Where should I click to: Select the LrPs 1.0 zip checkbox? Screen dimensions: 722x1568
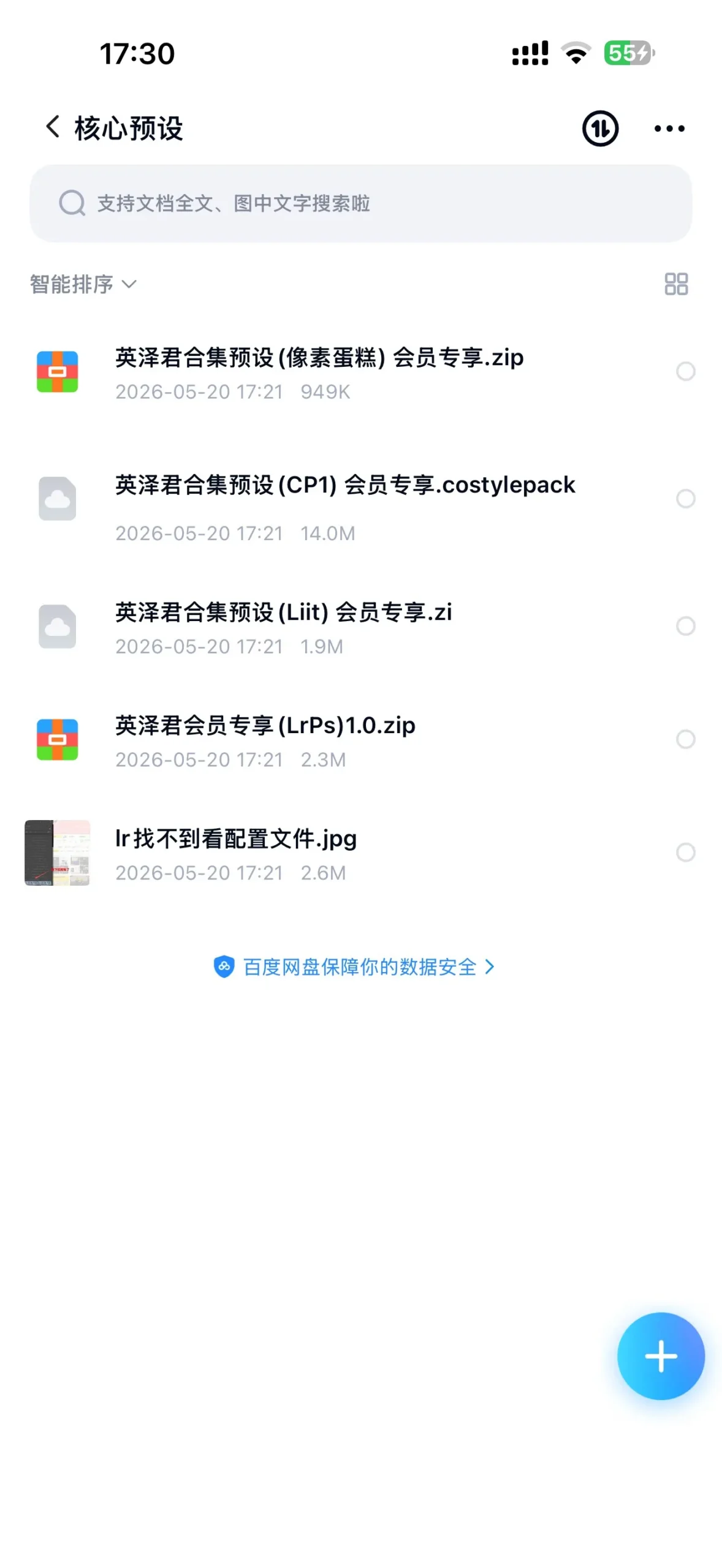(685, 739)
